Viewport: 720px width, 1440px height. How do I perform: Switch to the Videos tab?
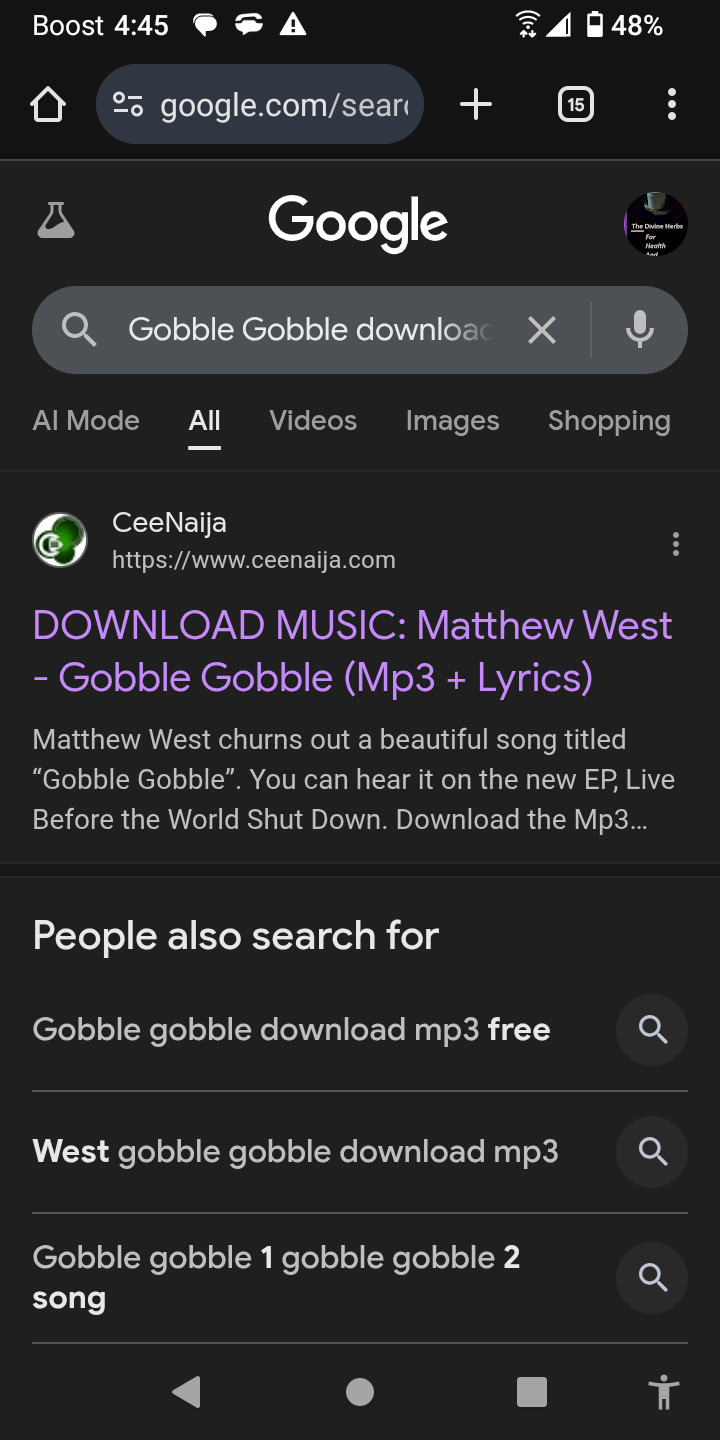(312, 421)
